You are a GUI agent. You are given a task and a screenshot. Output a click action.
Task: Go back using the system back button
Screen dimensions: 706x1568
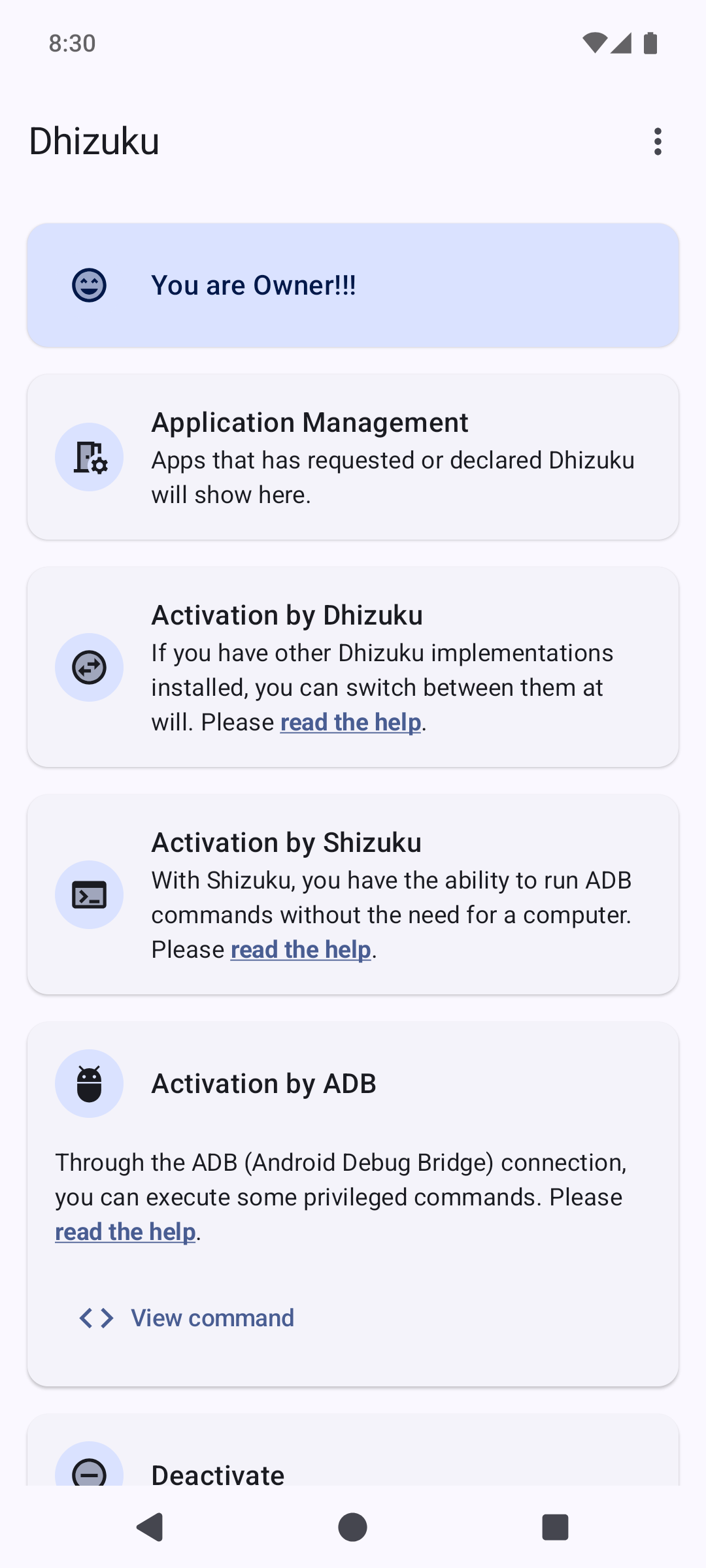[x=150, y=1527]
